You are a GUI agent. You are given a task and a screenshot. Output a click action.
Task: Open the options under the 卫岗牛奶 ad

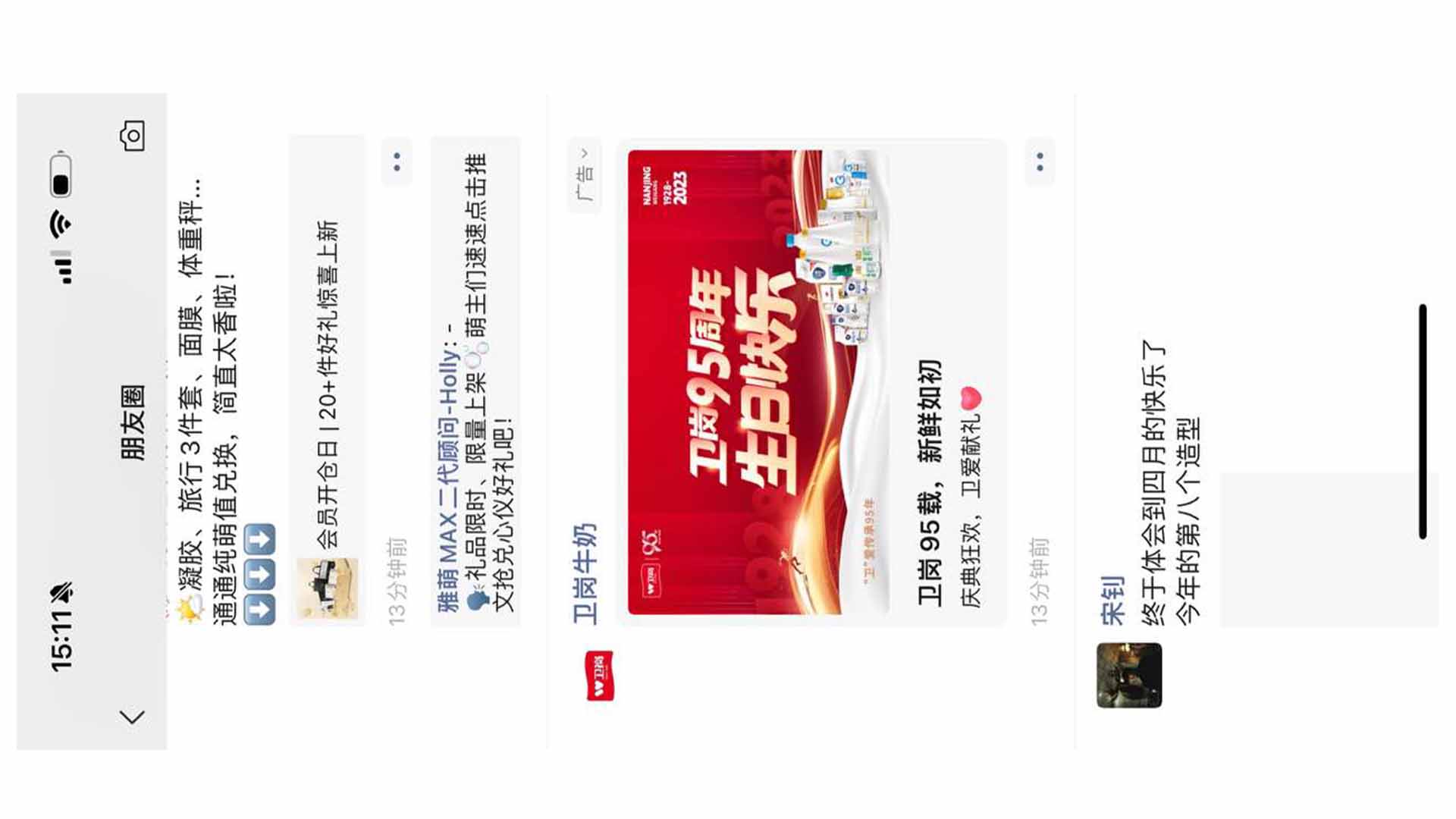click(x=1040, y=162)
